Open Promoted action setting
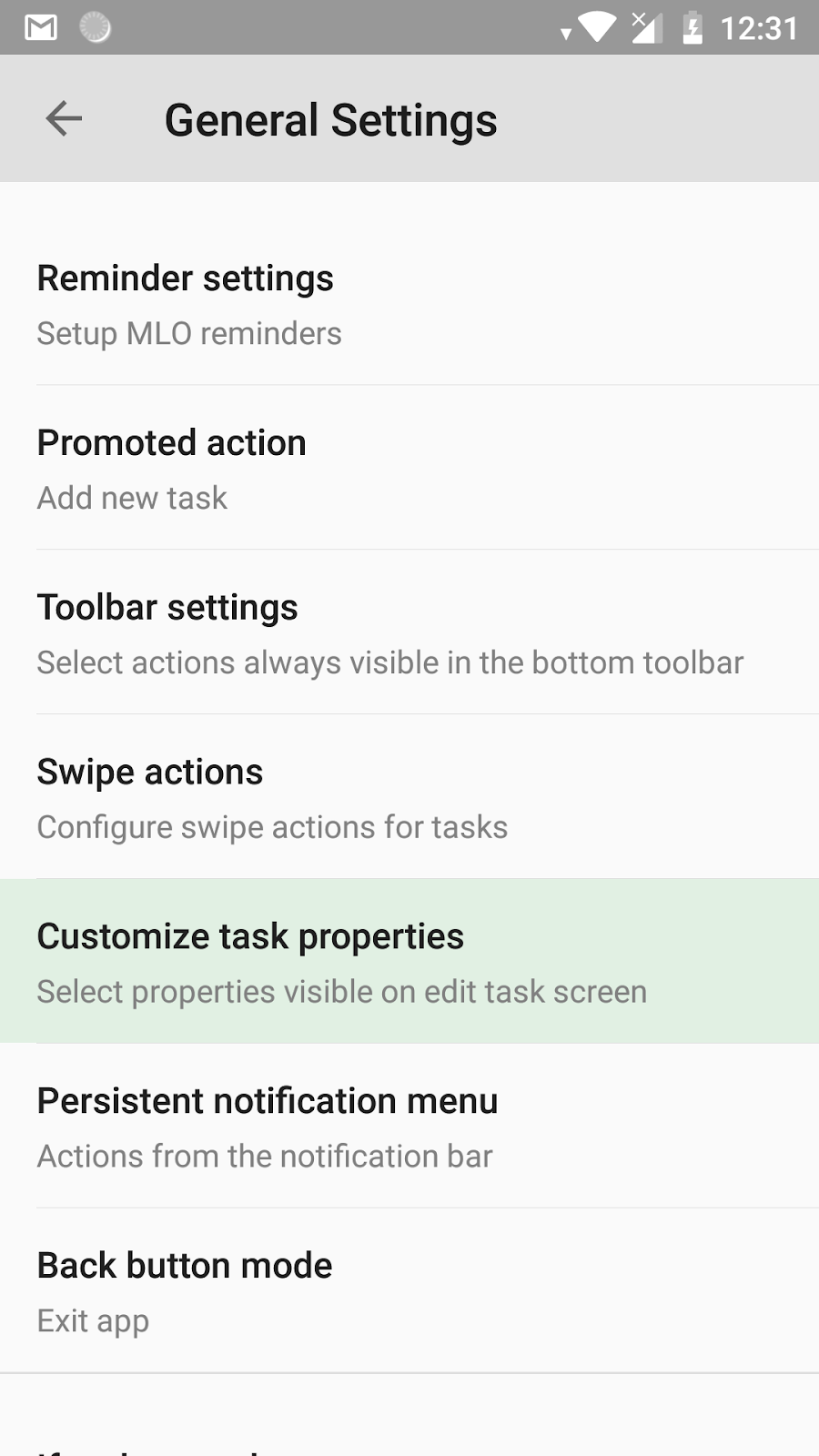This screenshot has height=1456, width=819. click(409, 469)
